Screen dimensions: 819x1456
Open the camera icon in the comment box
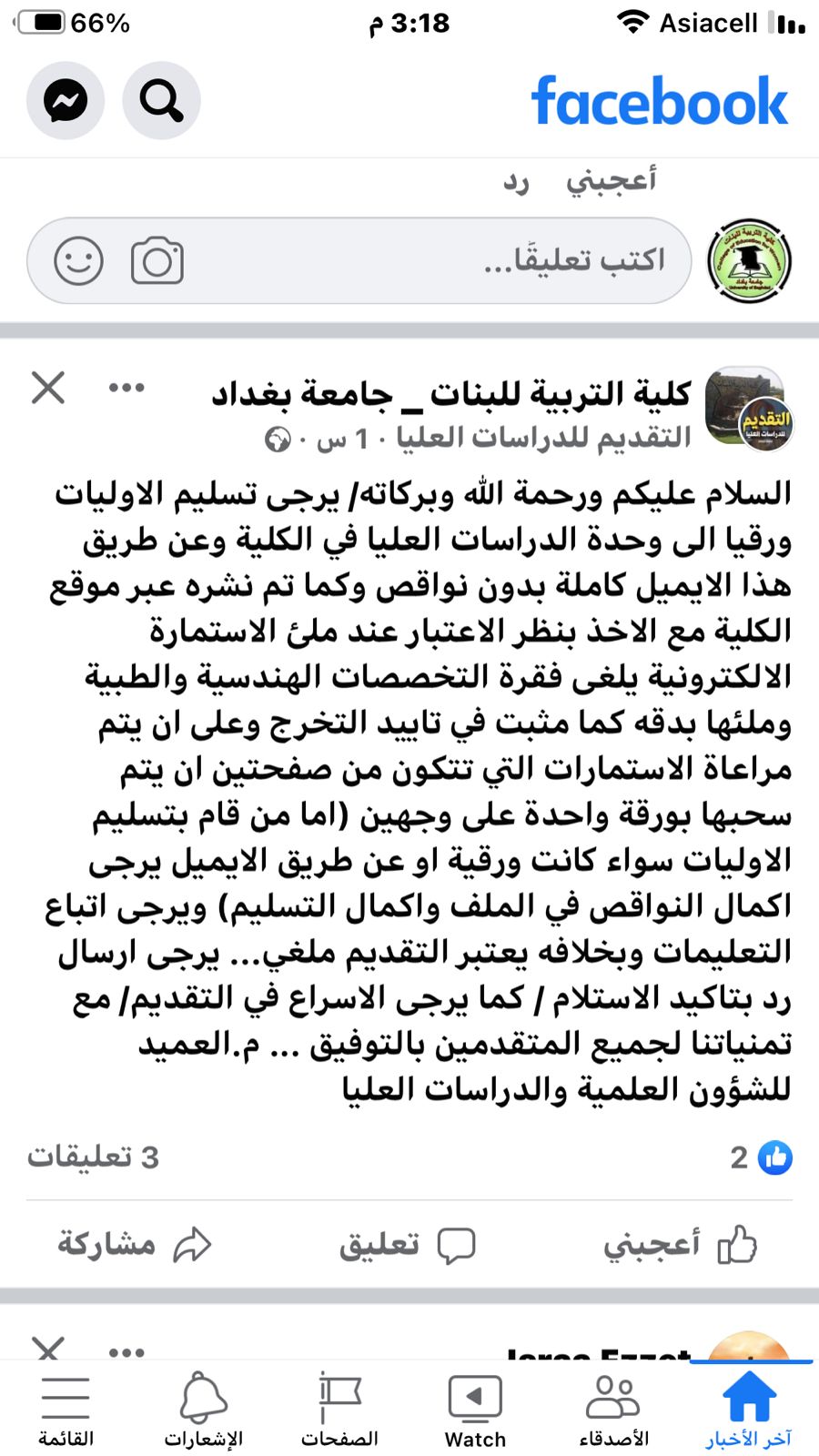point(157,261)
